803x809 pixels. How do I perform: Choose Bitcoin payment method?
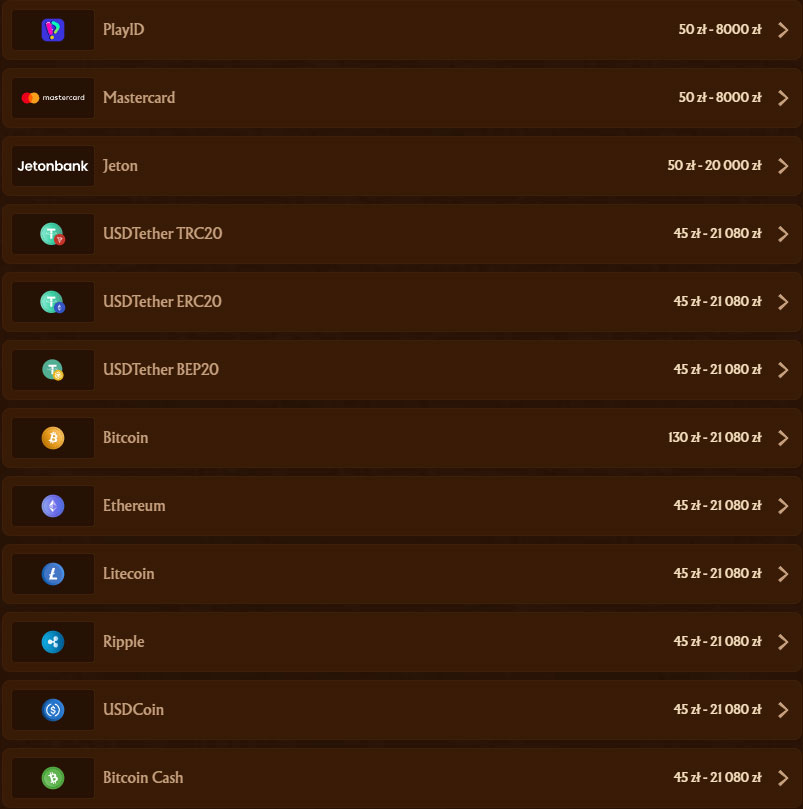400,438
